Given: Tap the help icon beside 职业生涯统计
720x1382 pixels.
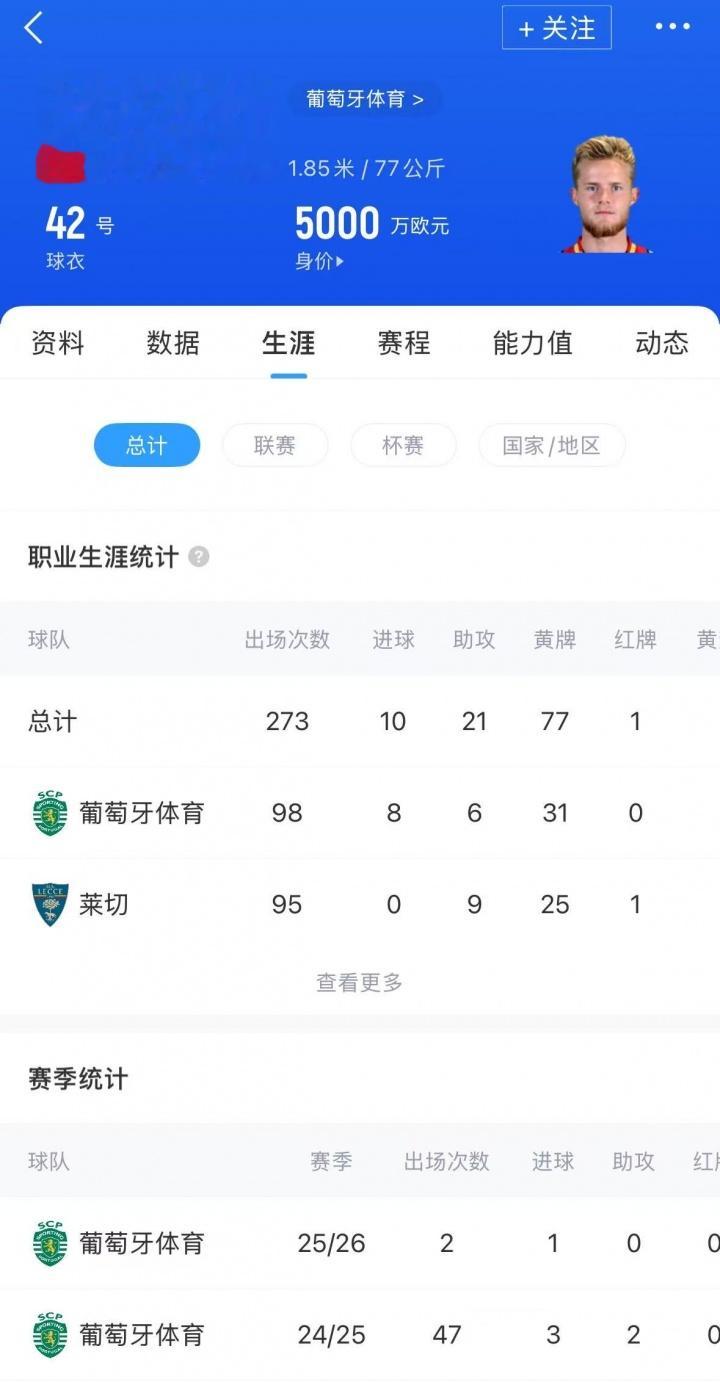Looking at the screenshot, I should click(199, 557).
